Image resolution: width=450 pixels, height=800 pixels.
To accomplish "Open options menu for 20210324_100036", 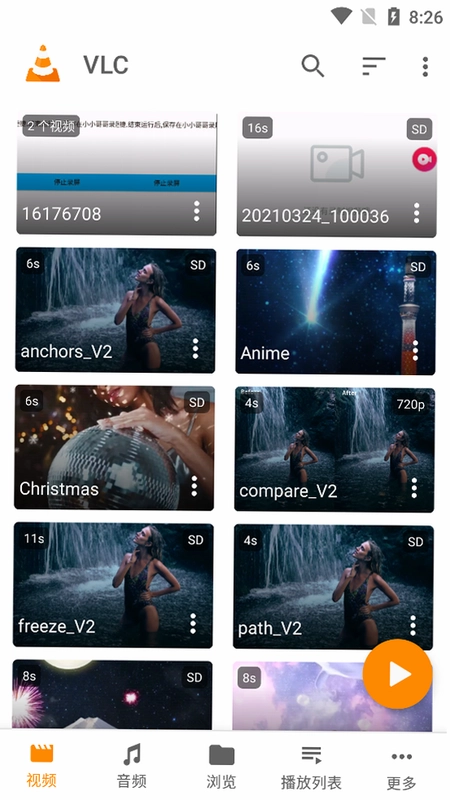I will [x=417, y=213].
